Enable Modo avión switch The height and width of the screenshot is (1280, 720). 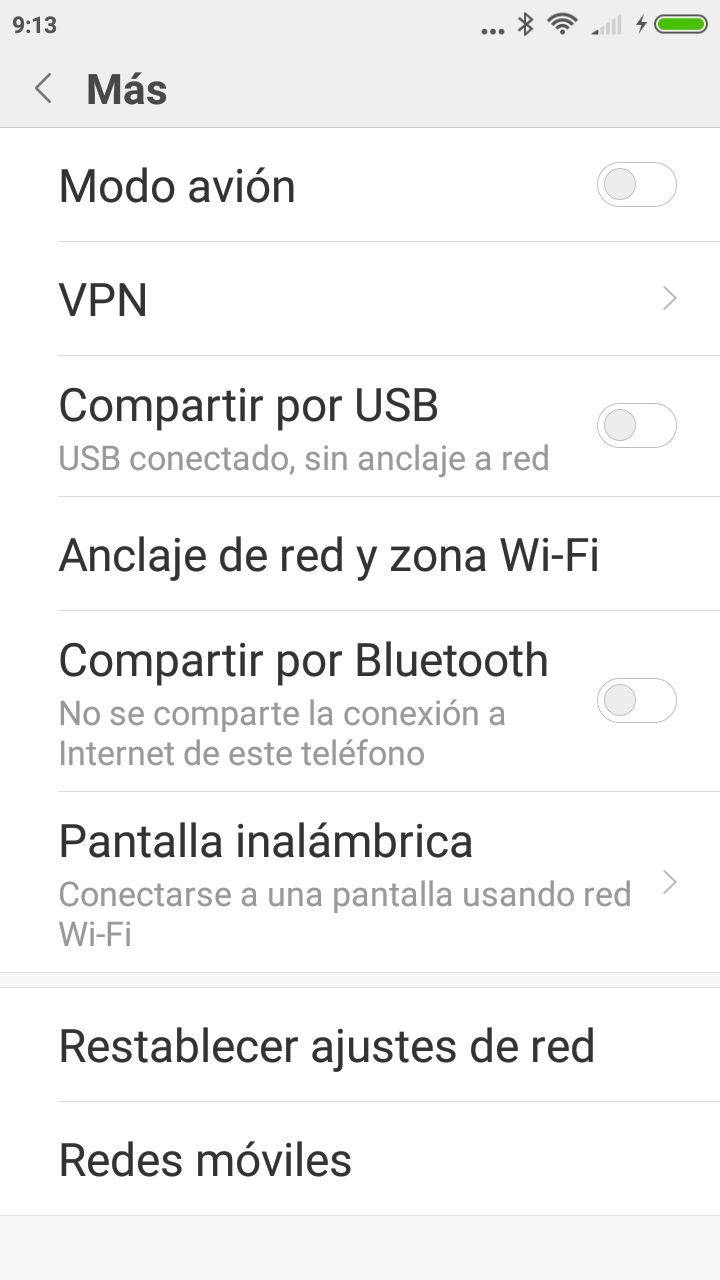(636, 185)
